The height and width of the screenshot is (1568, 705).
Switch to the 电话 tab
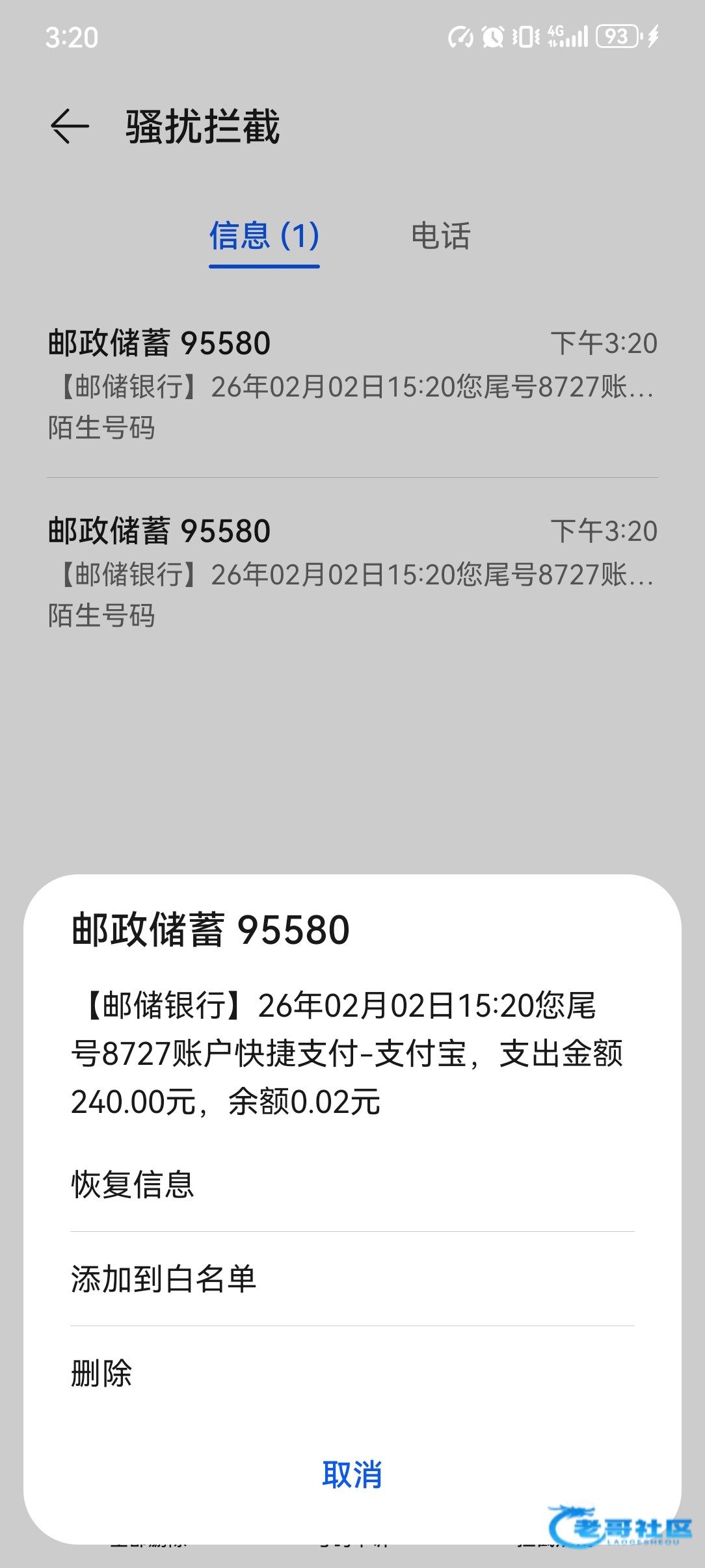point(440,236)
